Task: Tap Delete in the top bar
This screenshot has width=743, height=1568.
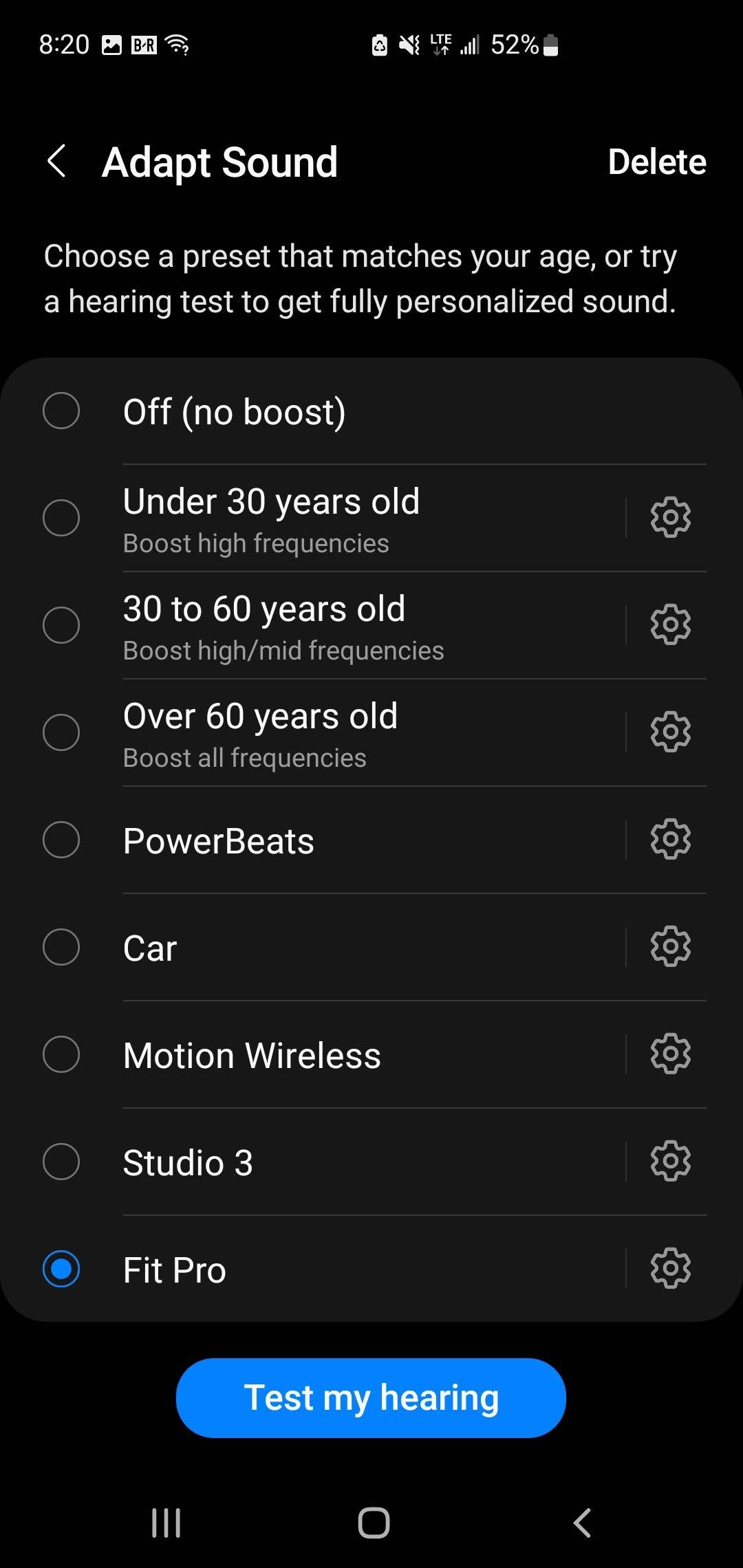Action: coord(656,162)
